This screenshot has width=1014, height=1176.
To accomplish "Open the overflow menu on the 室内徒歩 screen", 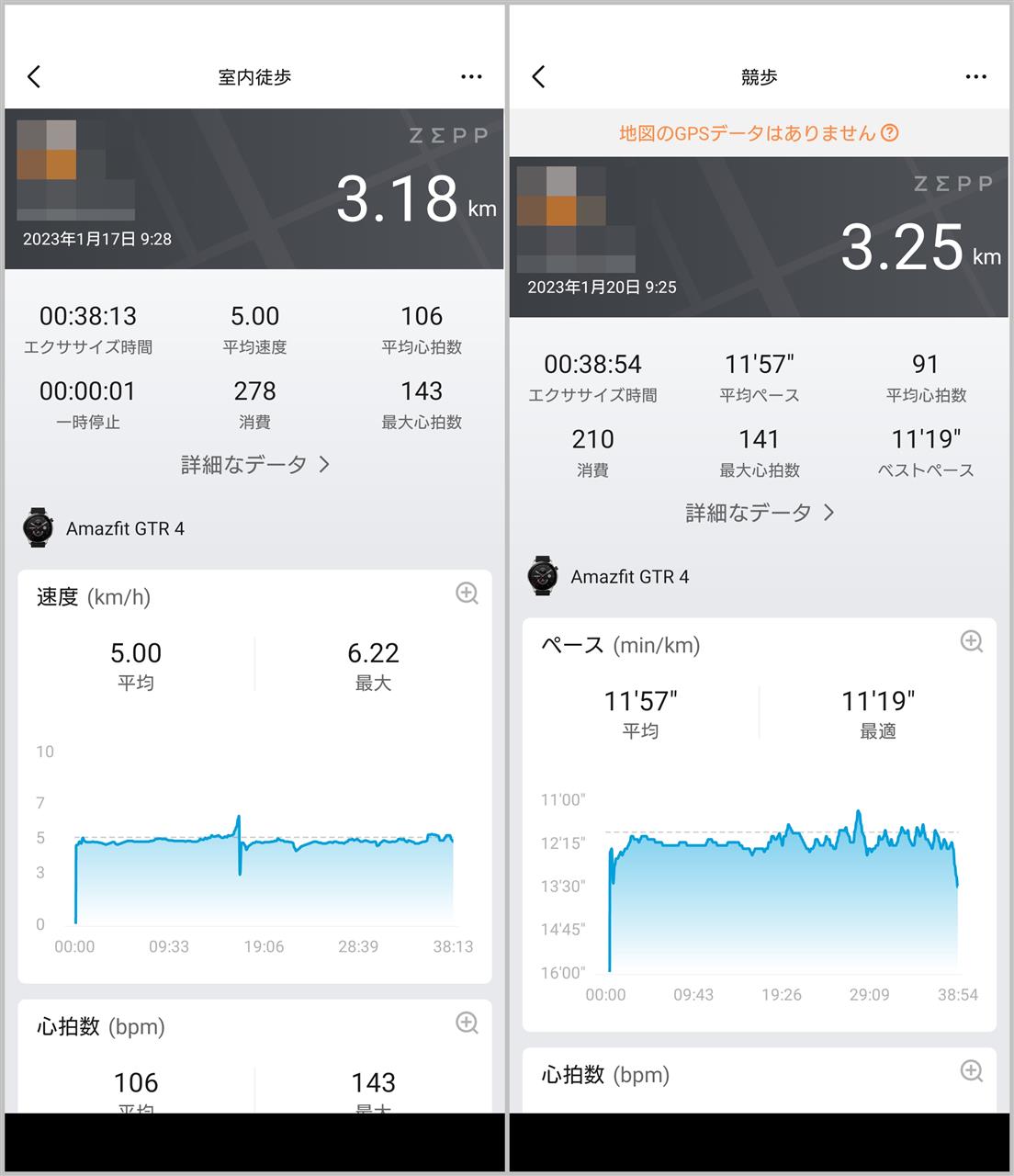I will click(x=471, y=77).
